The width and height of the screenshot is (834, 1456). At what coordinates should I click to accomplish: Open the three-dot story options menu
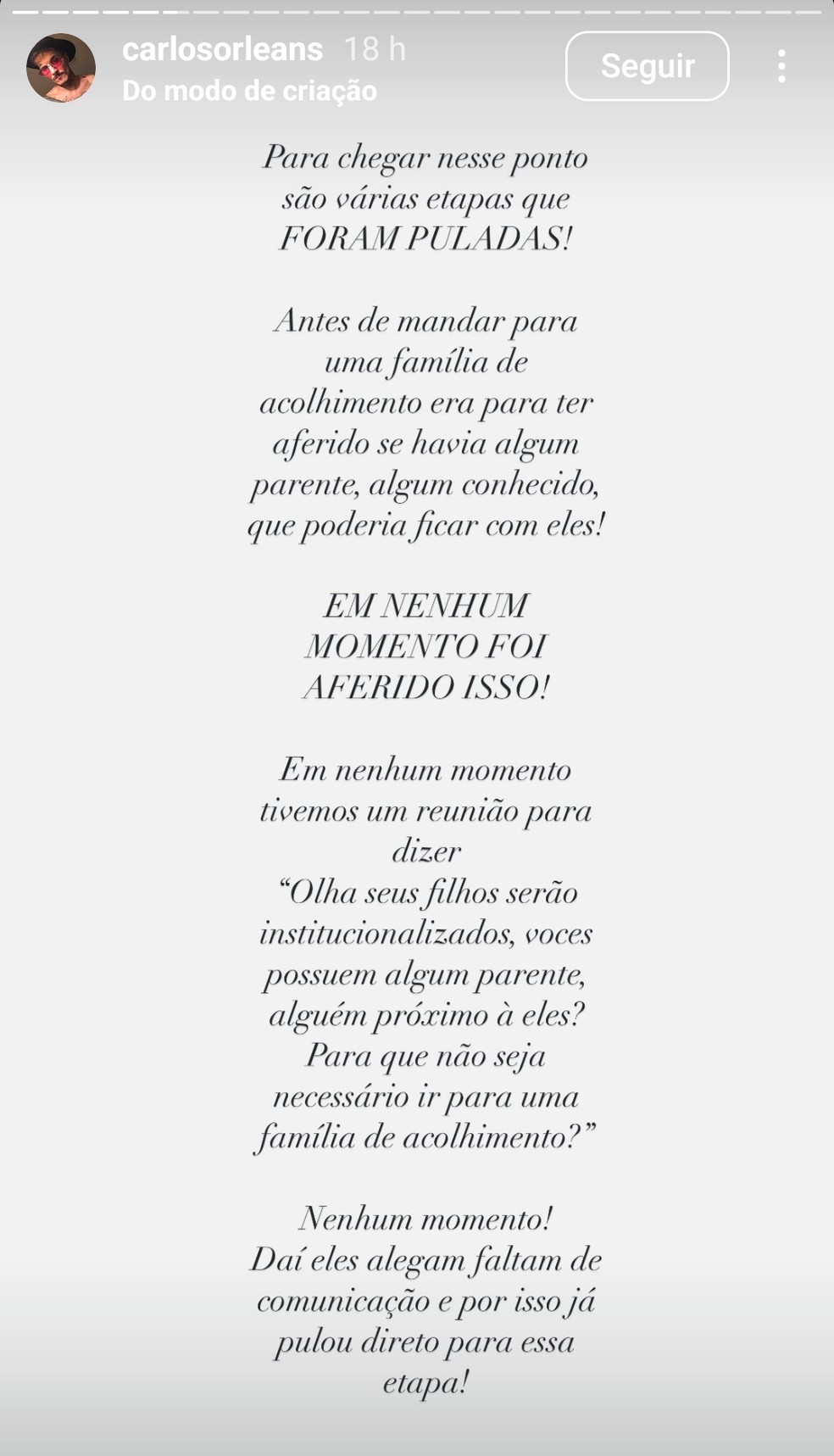[781, 66]
